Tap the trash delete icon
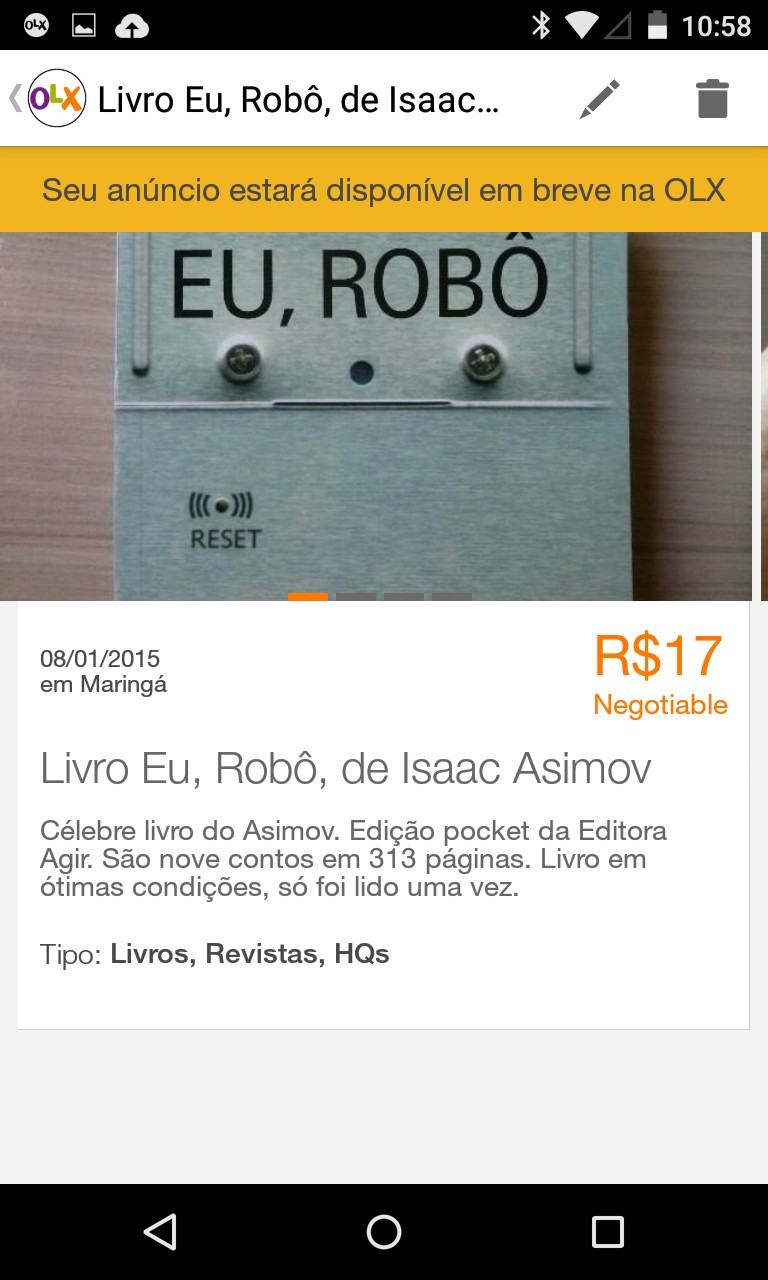768x1280 pixels. click(712, 99)
